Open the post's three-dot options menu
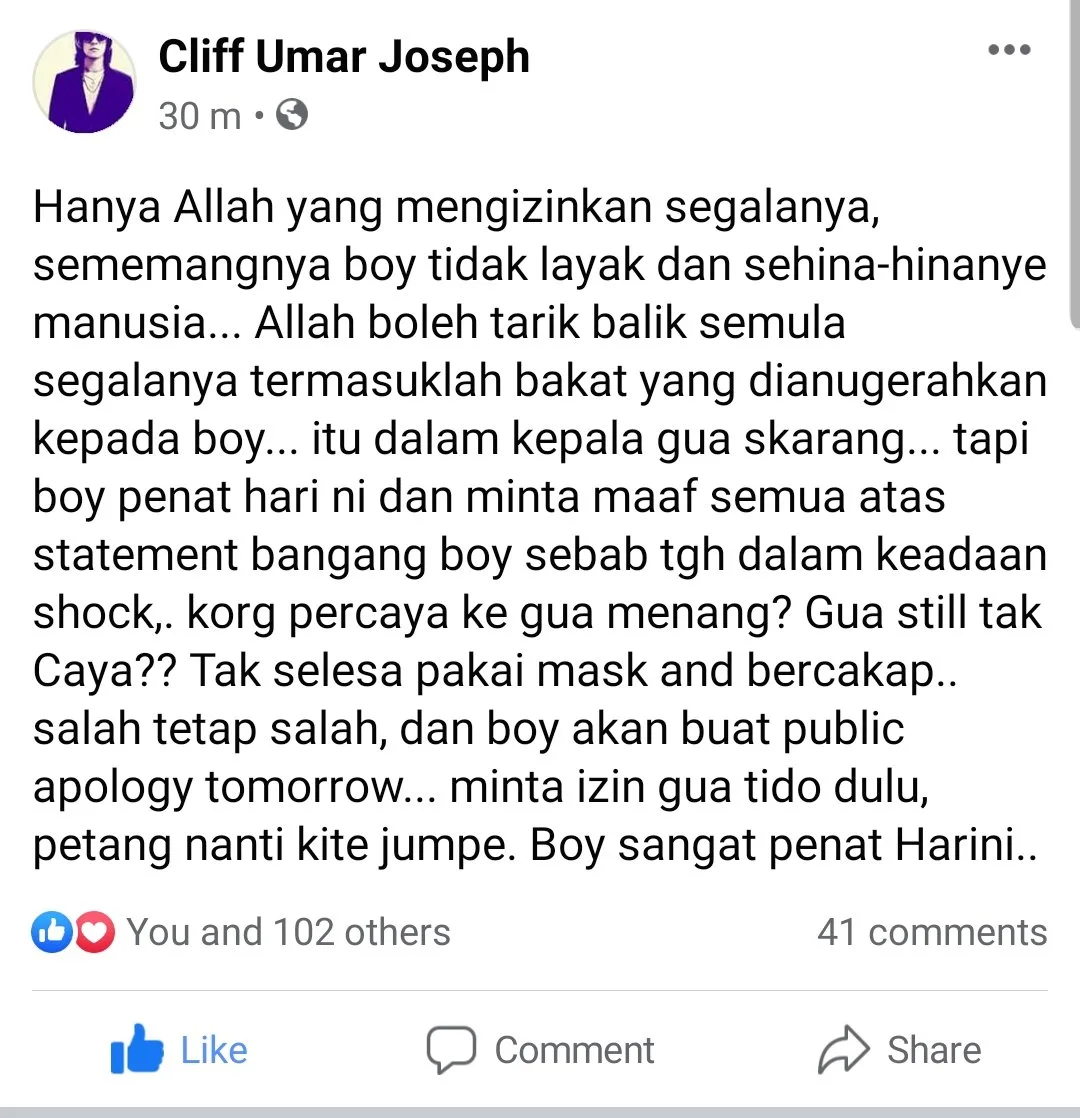This screenshot has height=1118, width=1080. pos(1008,52)
